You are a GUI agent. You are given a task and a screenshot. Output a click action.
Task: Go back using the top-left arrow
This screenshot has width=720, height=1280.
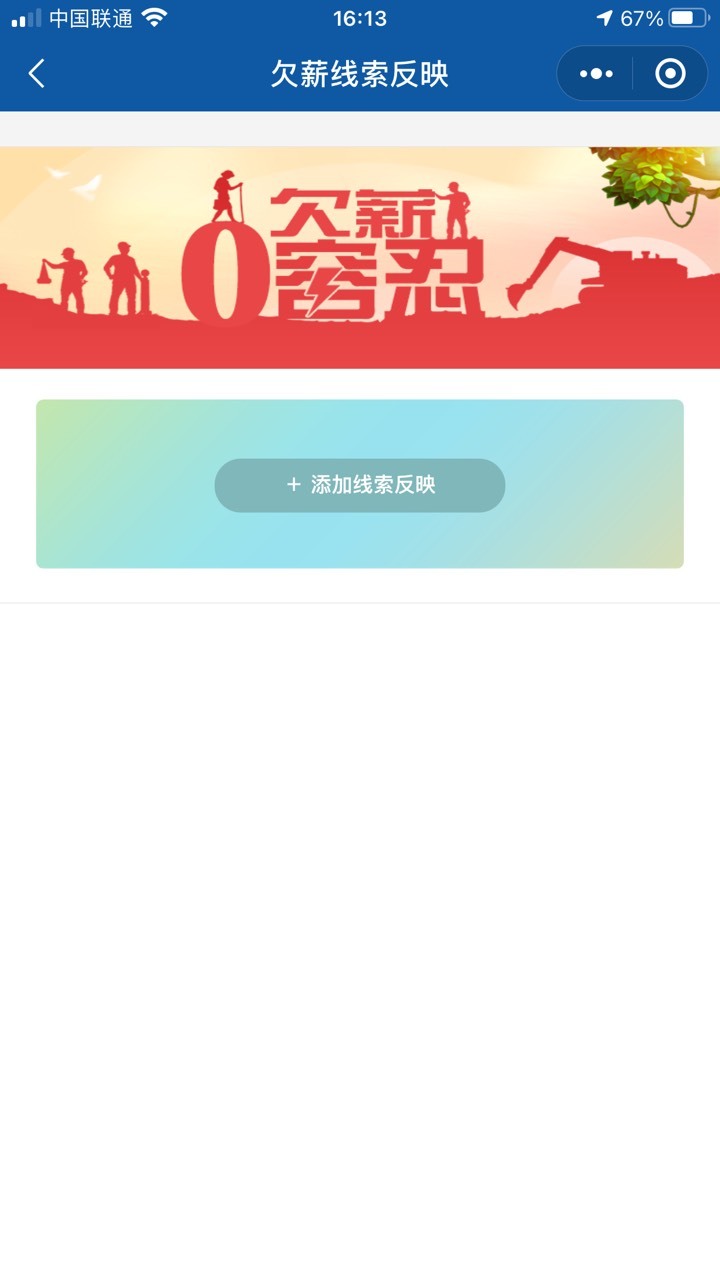click(37, 73)
